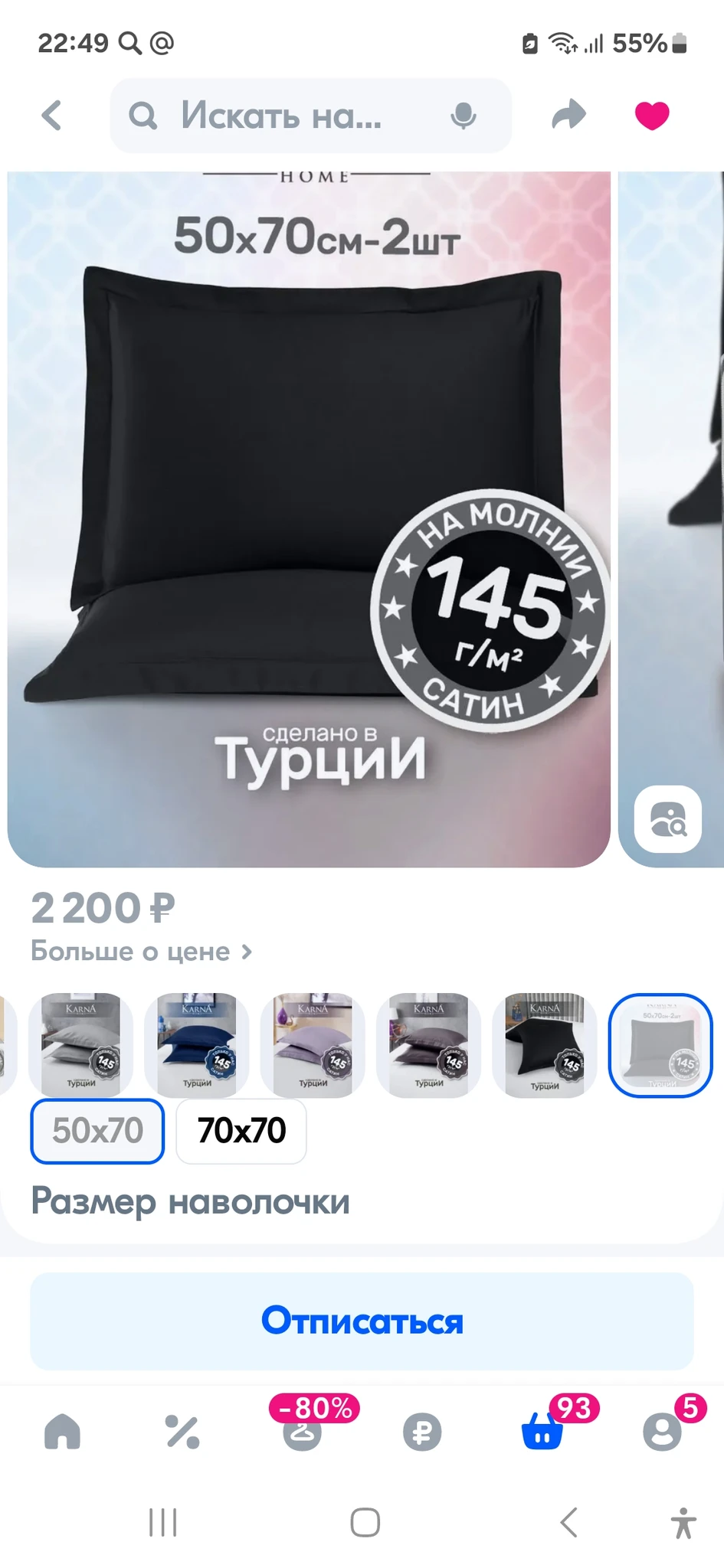Image resolution: width=724 pixels, height=1568 pixels.
Task: Share this product
Action: (x=568, y=116)
